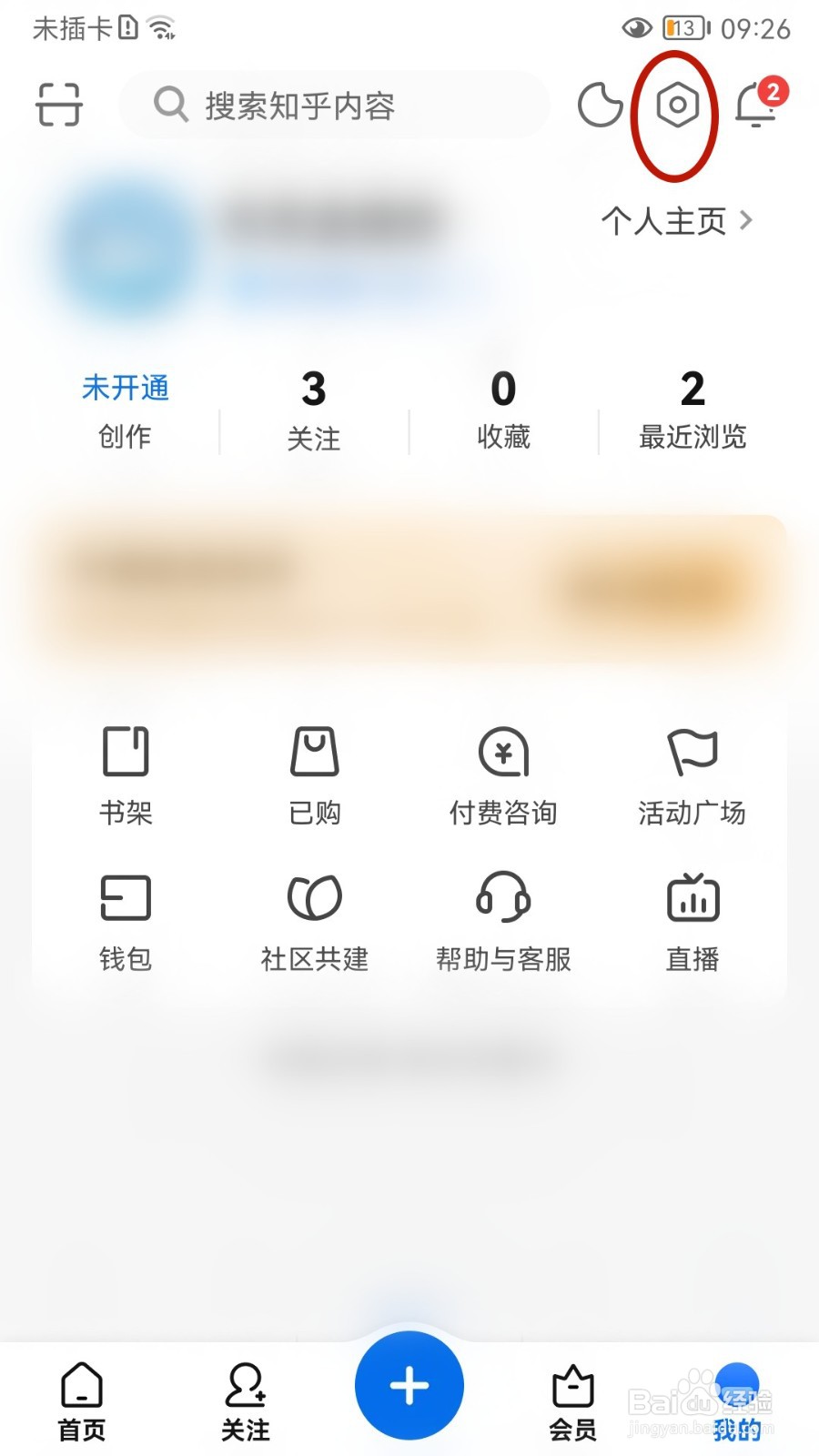Tap the blue plus create button

click(x=409, y=1386)
